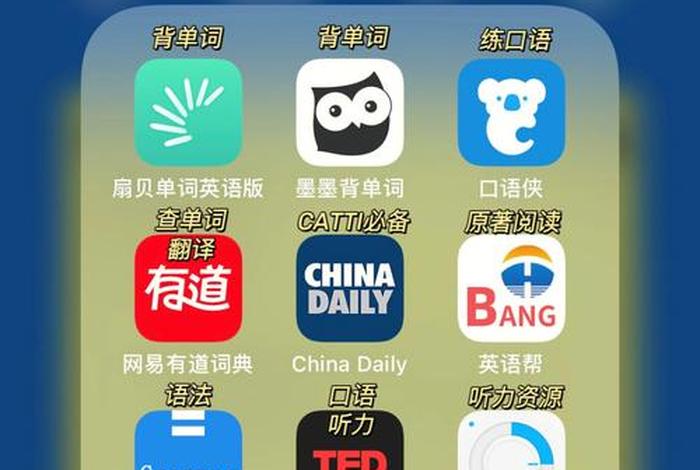Screen dimensions: 700x470
Task: Open the 口语侠 koala app
Action: coord(511,112)
